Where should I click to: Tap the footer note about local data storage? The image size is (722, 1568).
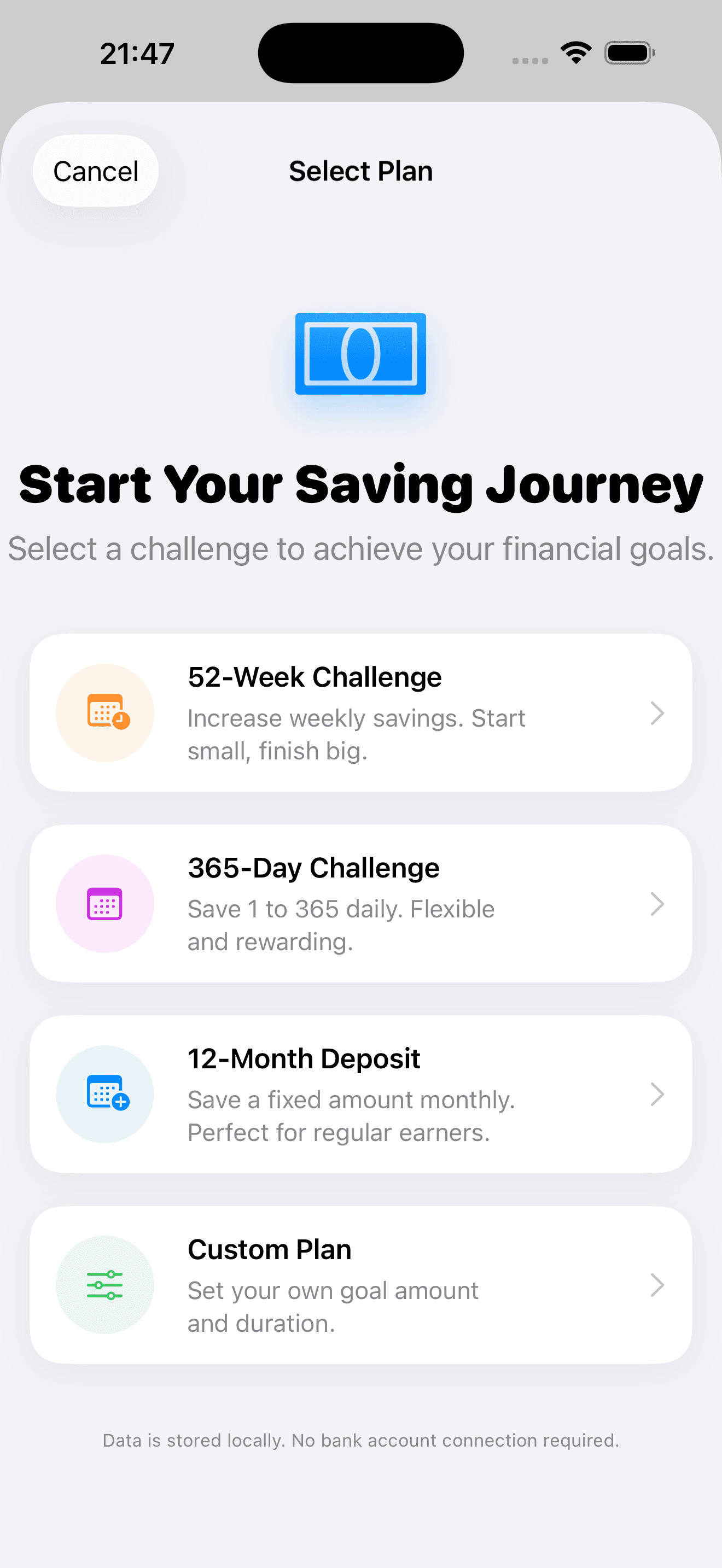[360, 1440]
